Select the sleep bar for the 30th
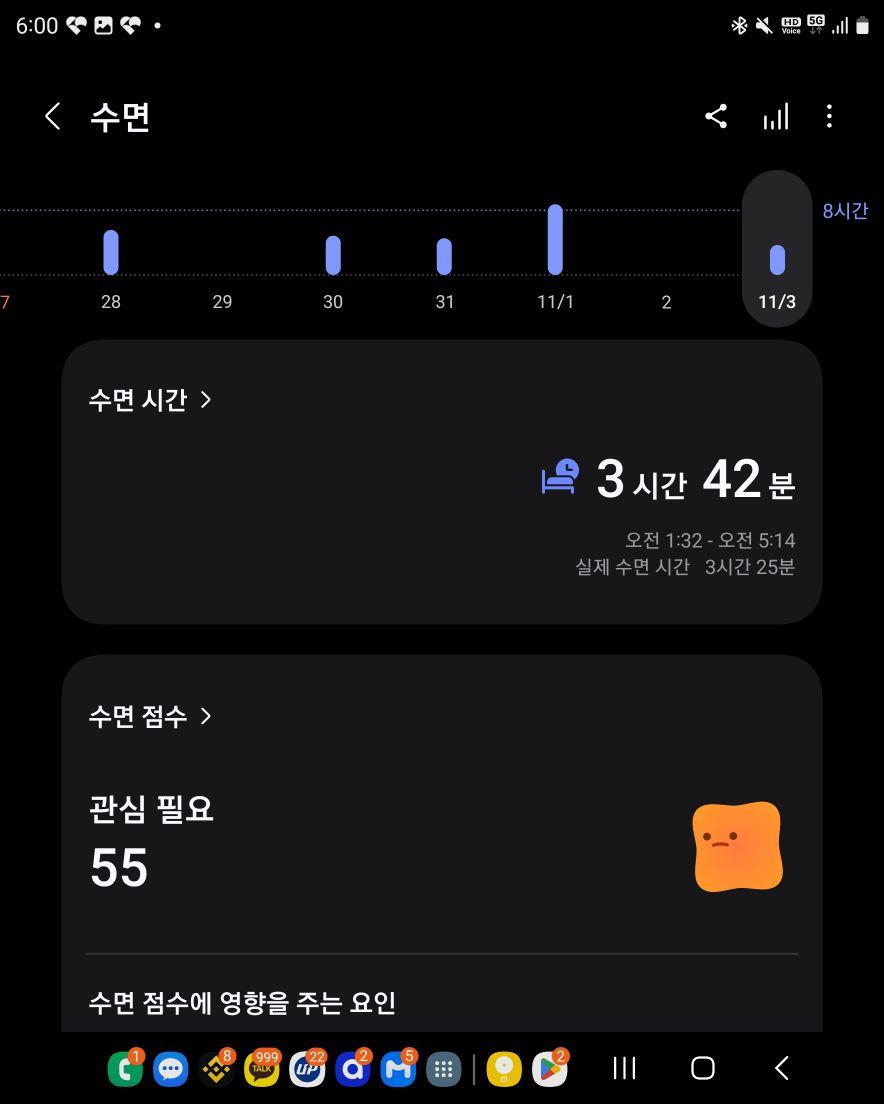Screen dimensions: 884x1104 (x=333, y=255)
